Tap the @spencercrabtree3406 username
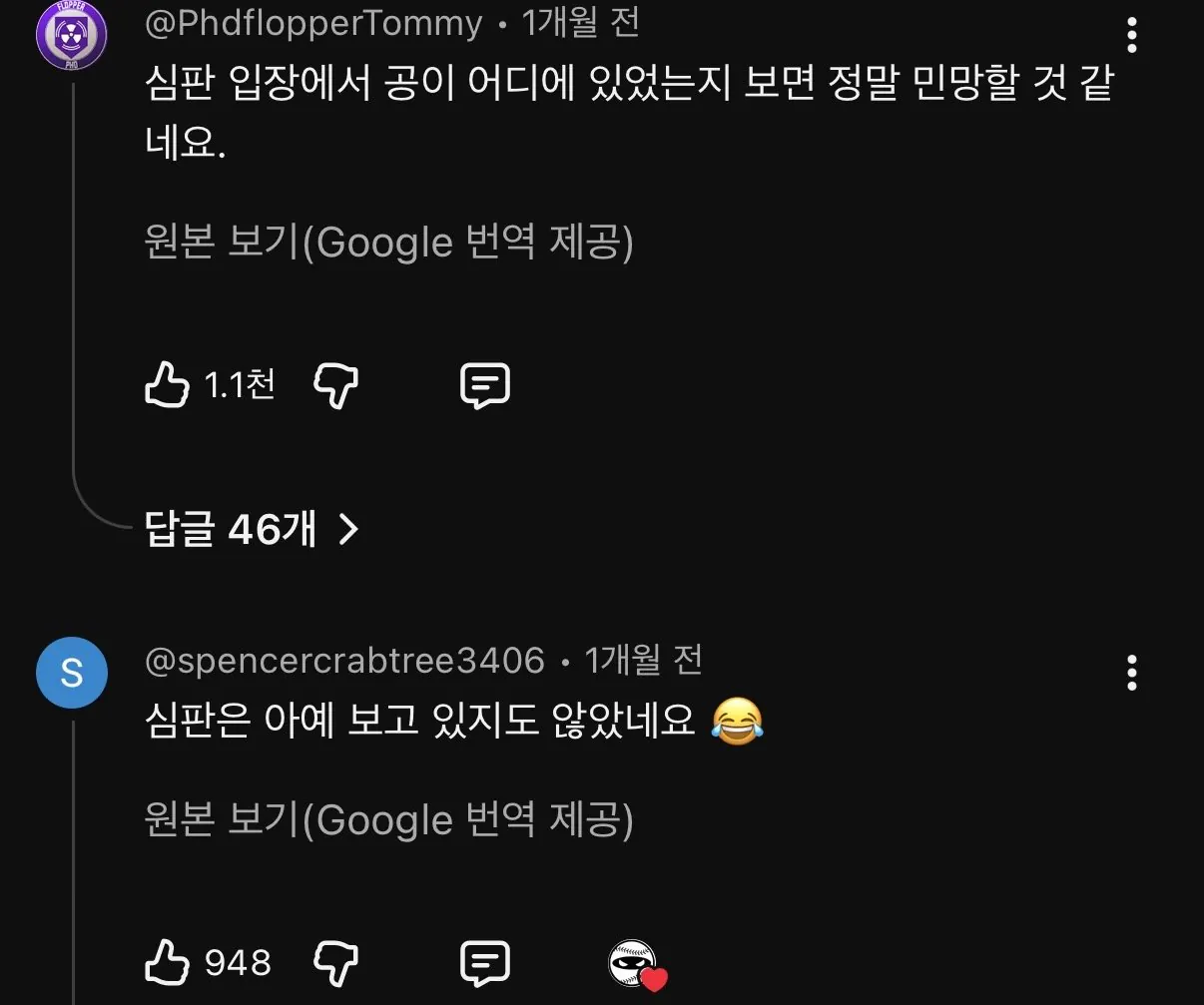The image size is (1204, 1005). [x=344, y=660]
